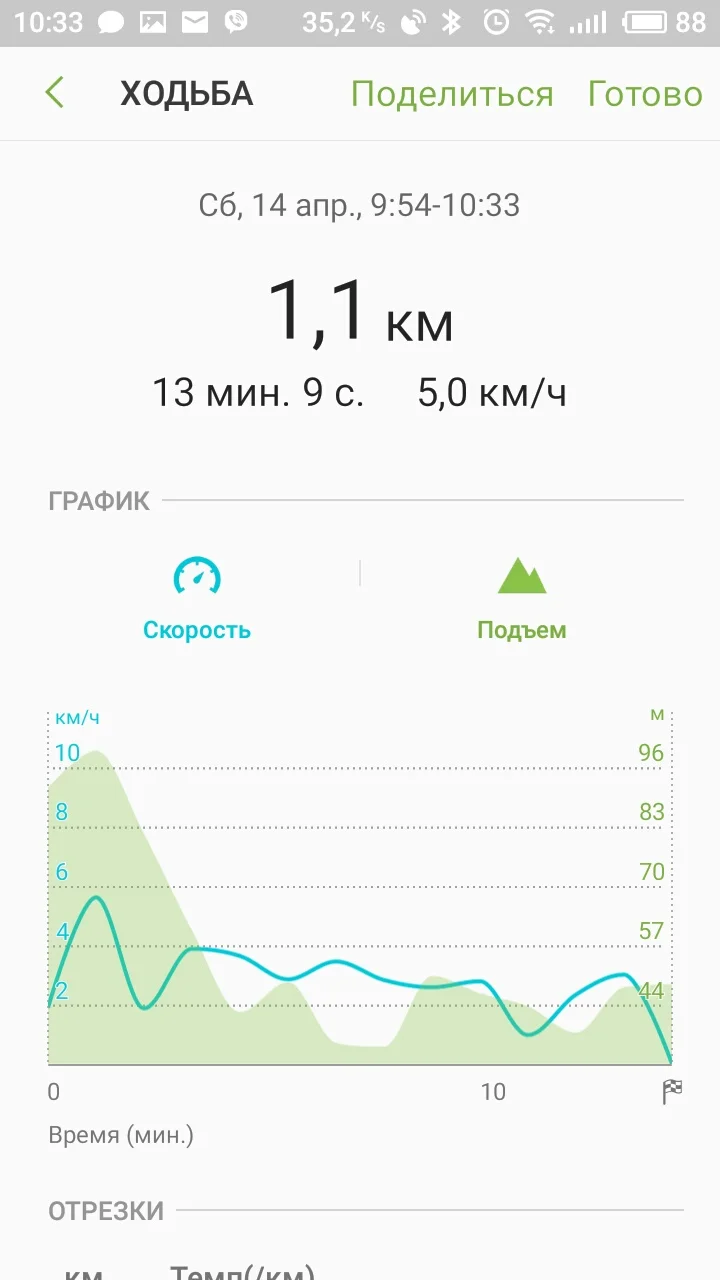Viewport: 720px width, 1280px height.
Task: Tap Готово to finish
Action: pyautogui.click(x=645, y=94)
